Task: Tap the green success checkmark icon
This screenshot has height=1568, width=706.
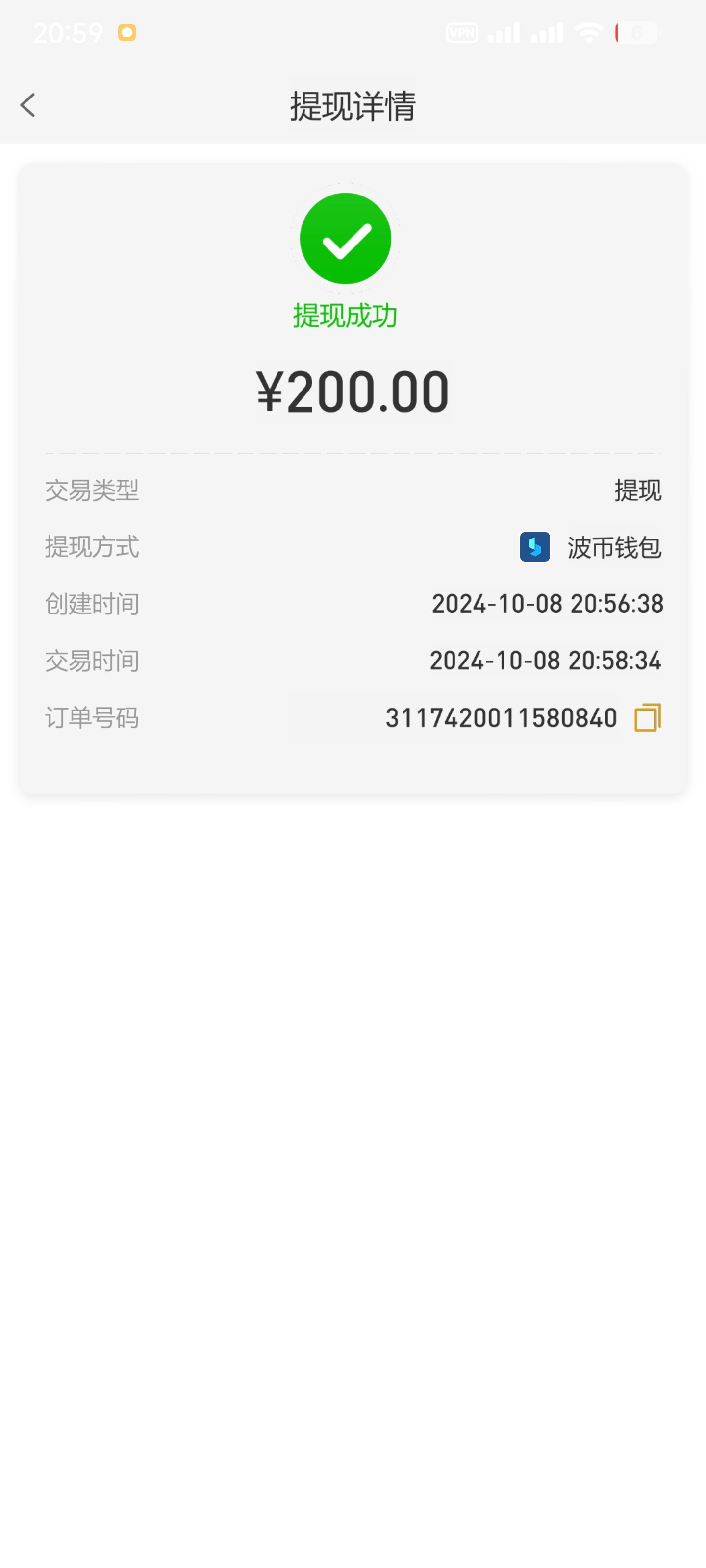Action: coord(345,238)
